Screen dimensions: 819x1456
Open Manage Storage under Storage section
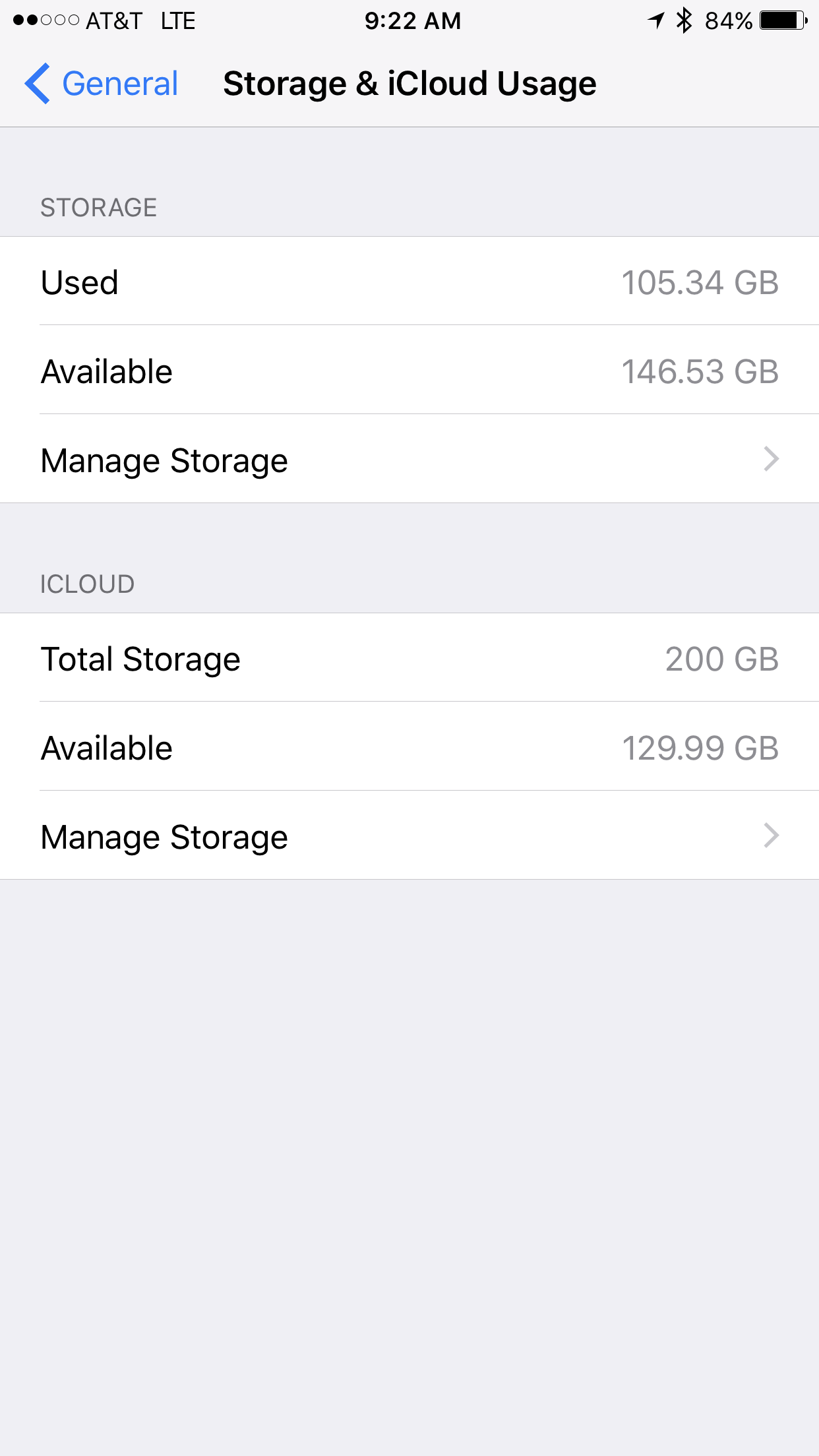click(x=409, y=459)
